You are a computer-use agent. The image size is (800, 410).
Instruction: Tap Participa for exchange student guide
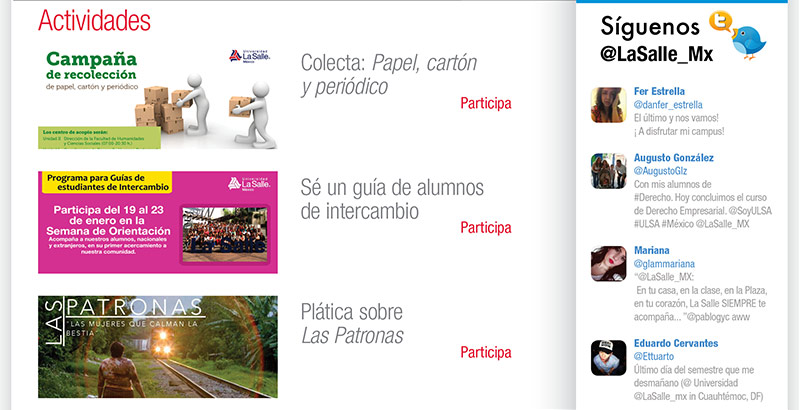pyautogui.click(x=485, y=228)
